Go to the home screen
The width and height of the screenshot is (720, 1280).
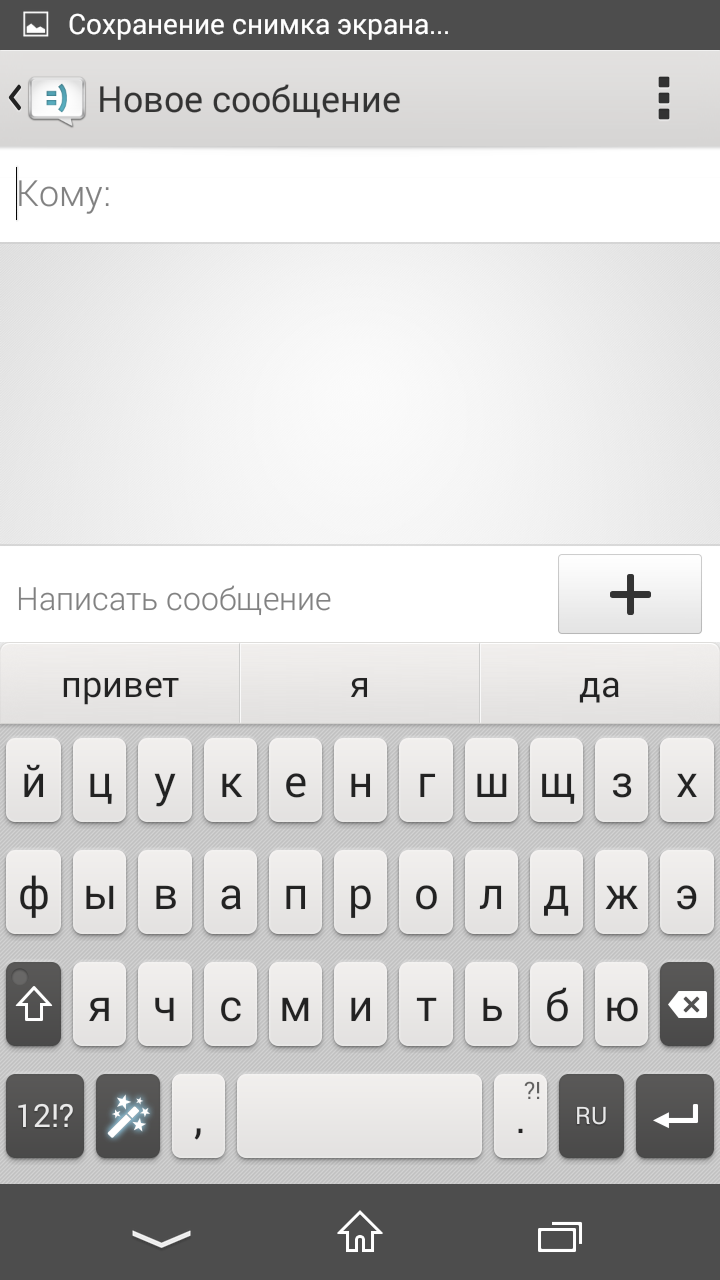(x=360, y=1233)
